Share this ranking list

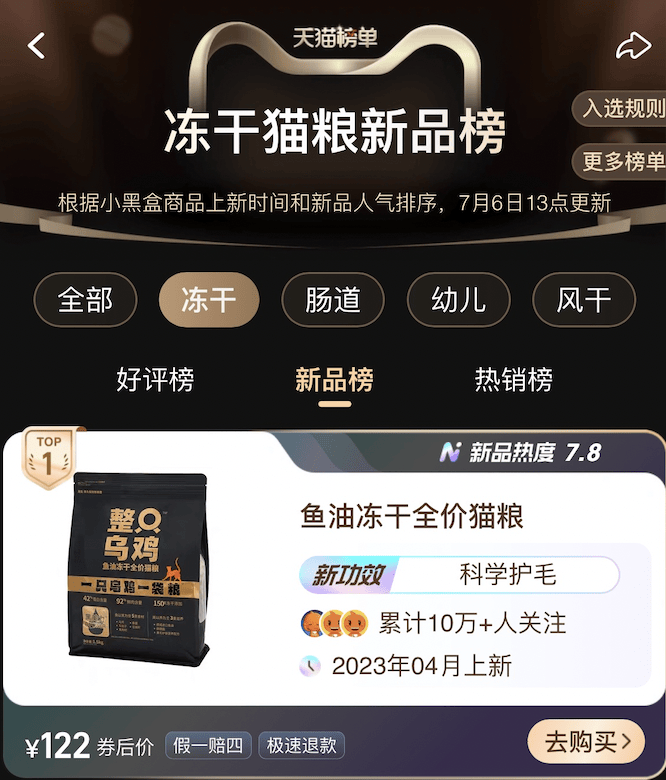(x=632, y=46)
